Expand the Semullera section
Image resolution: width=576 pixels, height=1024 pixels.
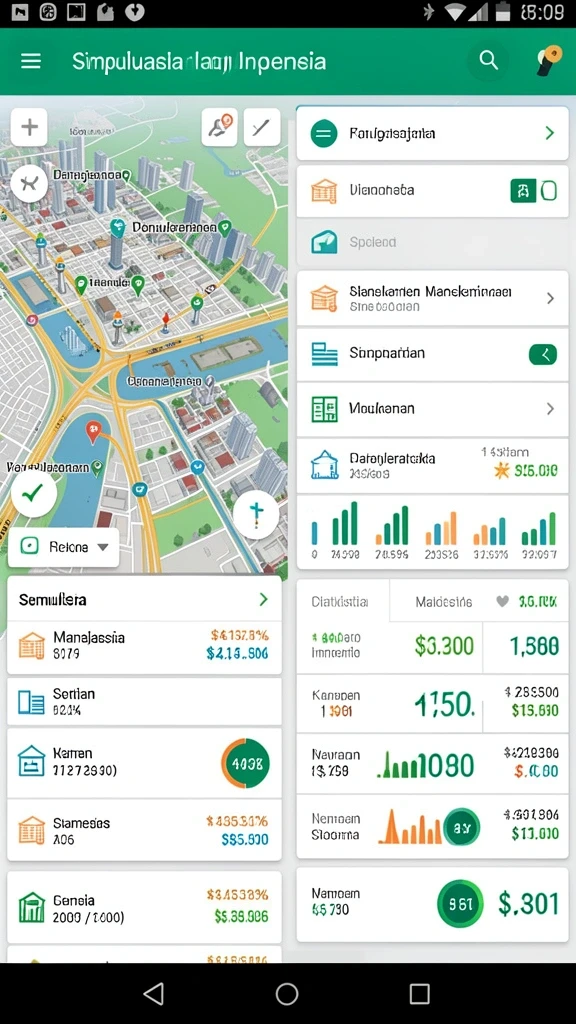coord(144,599)
